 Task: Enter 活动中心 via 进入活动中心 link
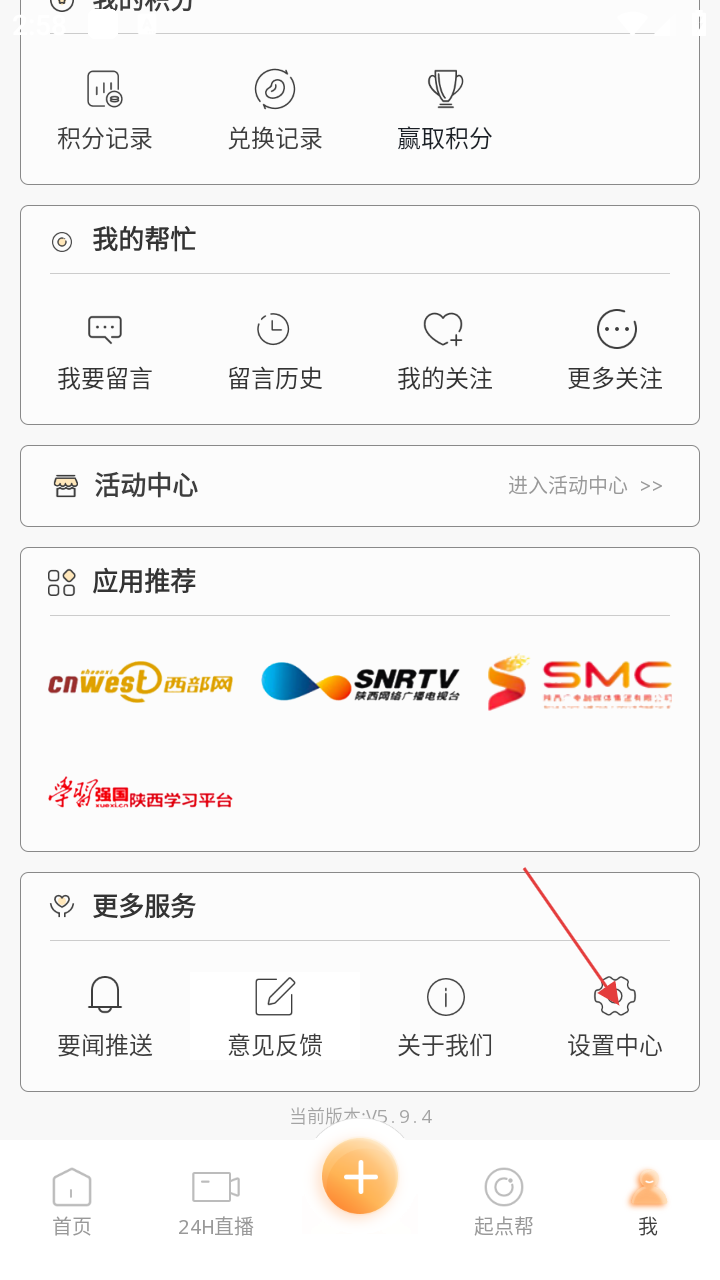585,486
